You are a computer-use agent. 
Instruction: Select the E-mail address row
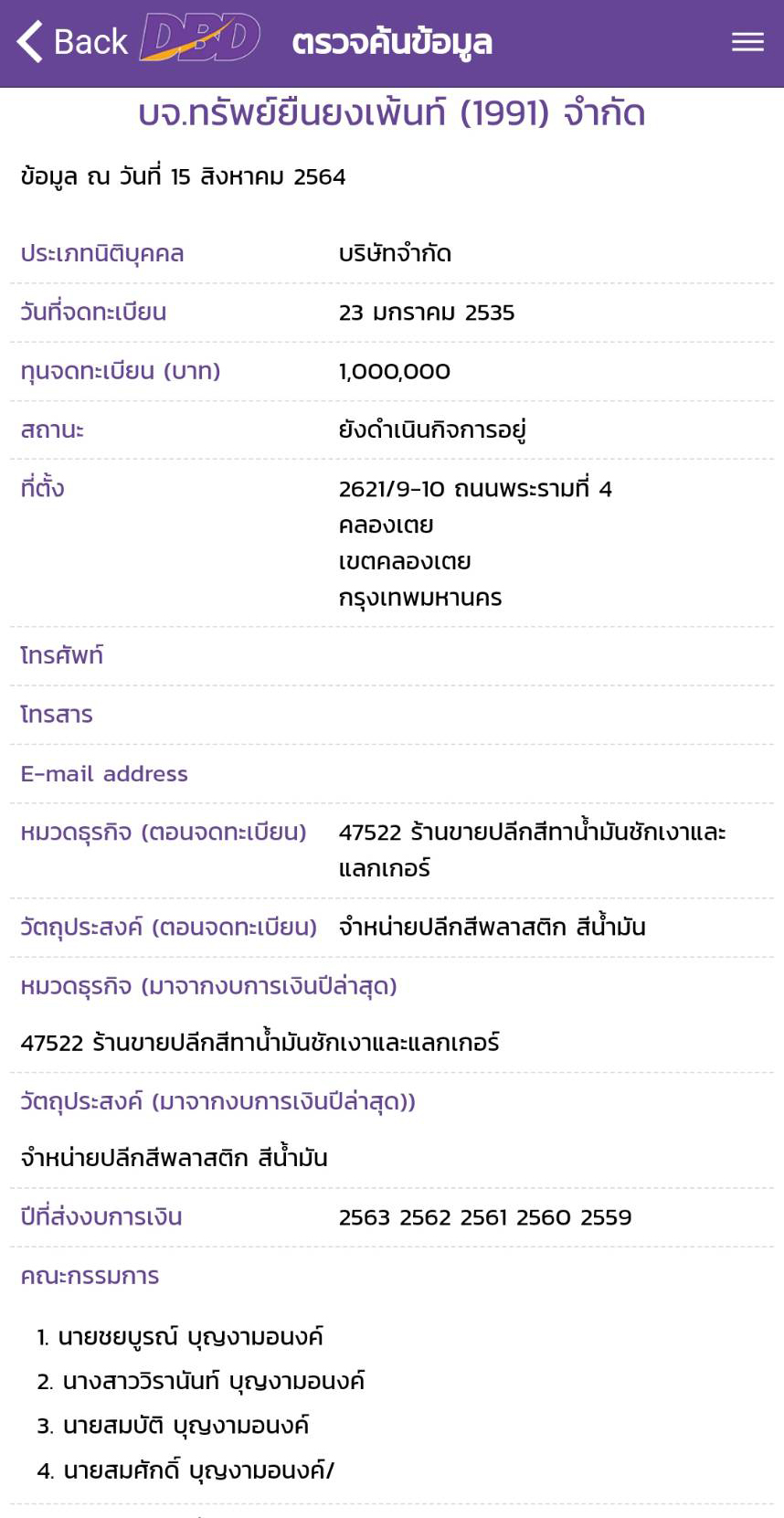[104, 774]
